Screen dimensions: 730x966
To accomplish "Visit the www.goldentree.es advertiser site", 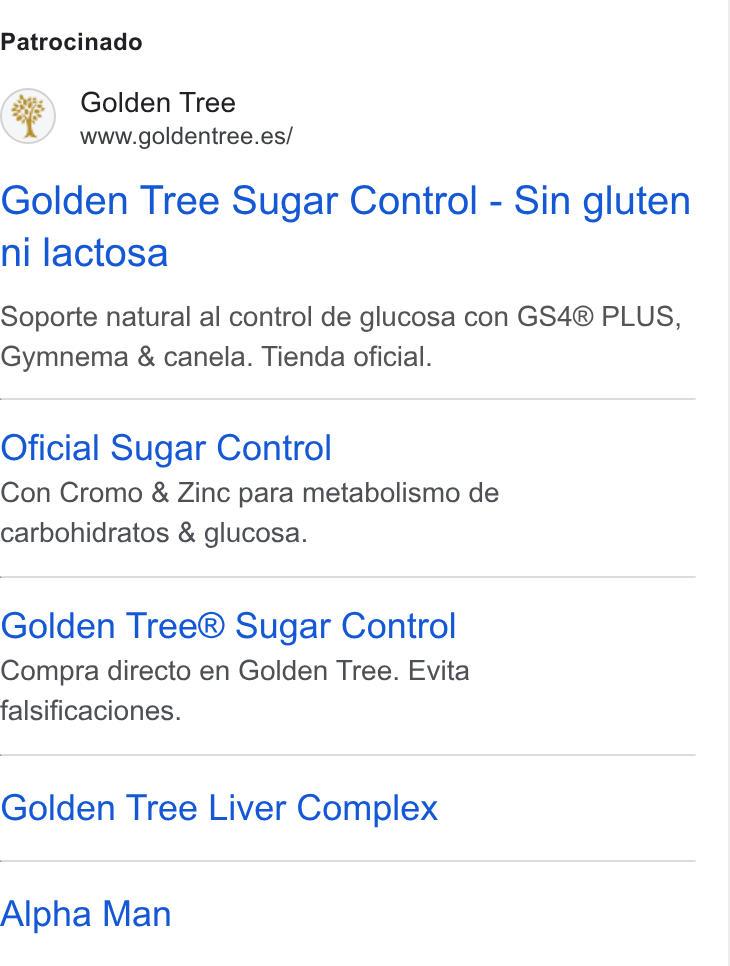I will pos(187,136).
